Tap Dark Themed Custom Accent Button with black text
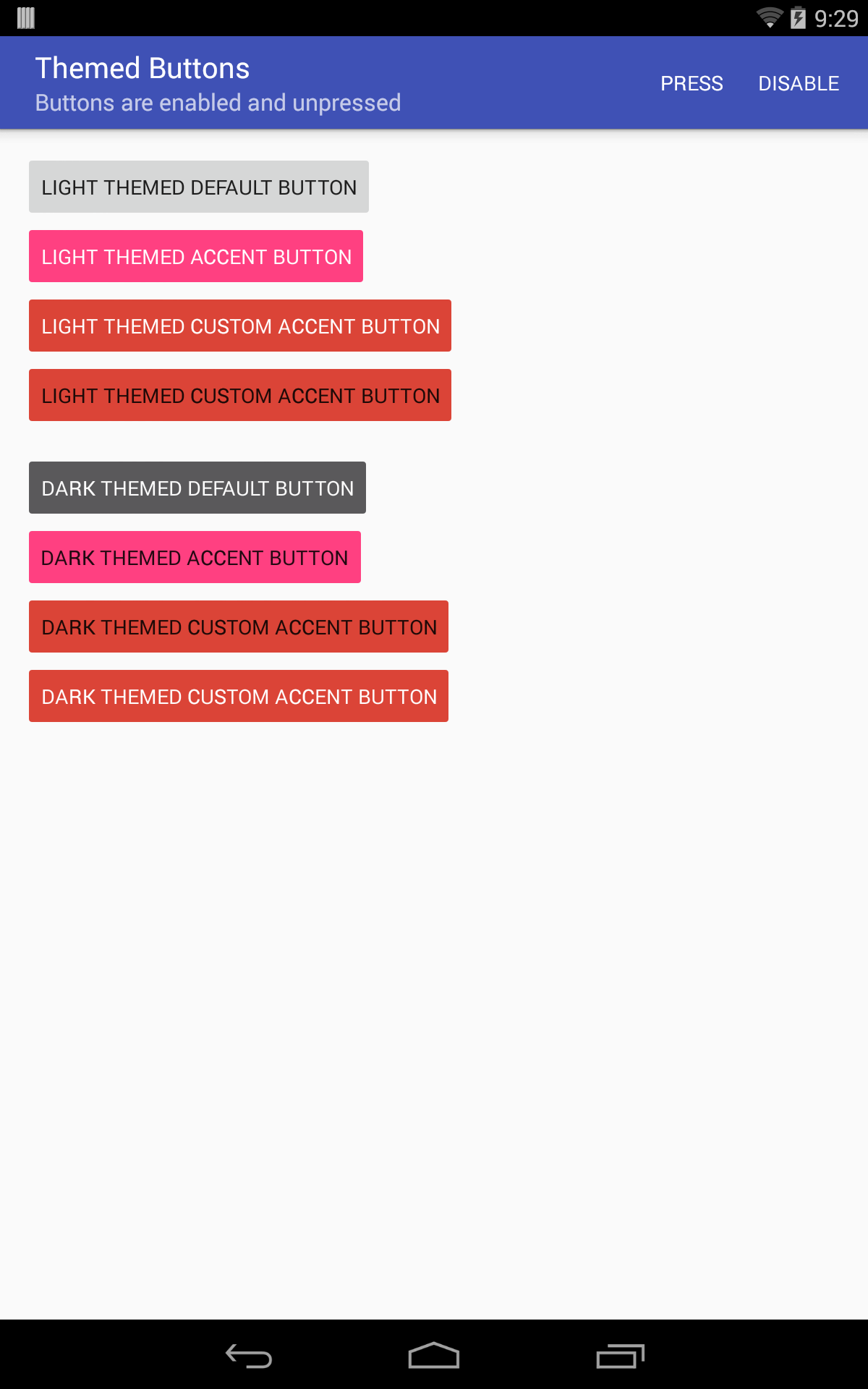The height and width of the screenshot is (1389, 868). pyautogui.click(x=239, y=626)
